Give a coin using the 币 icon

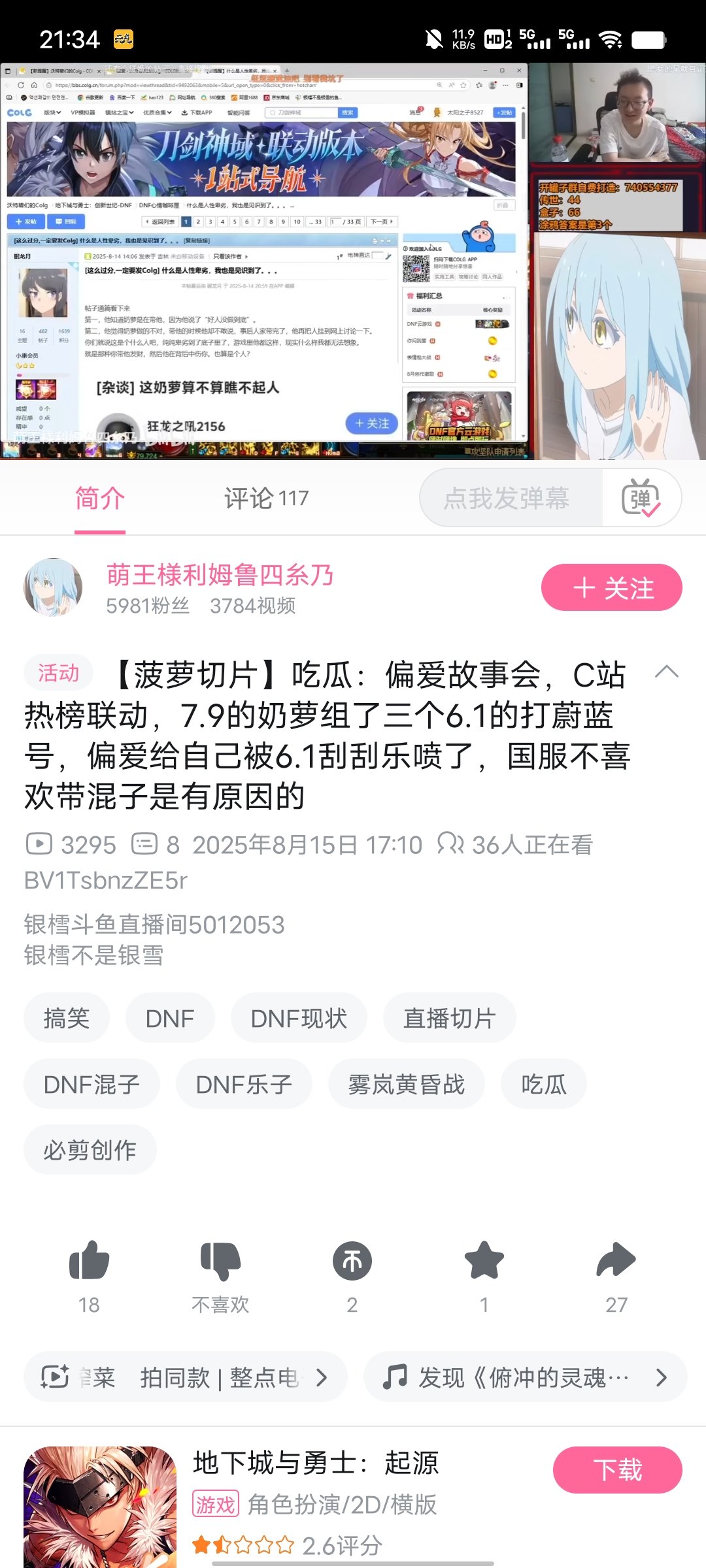[x=352, y=1261]
